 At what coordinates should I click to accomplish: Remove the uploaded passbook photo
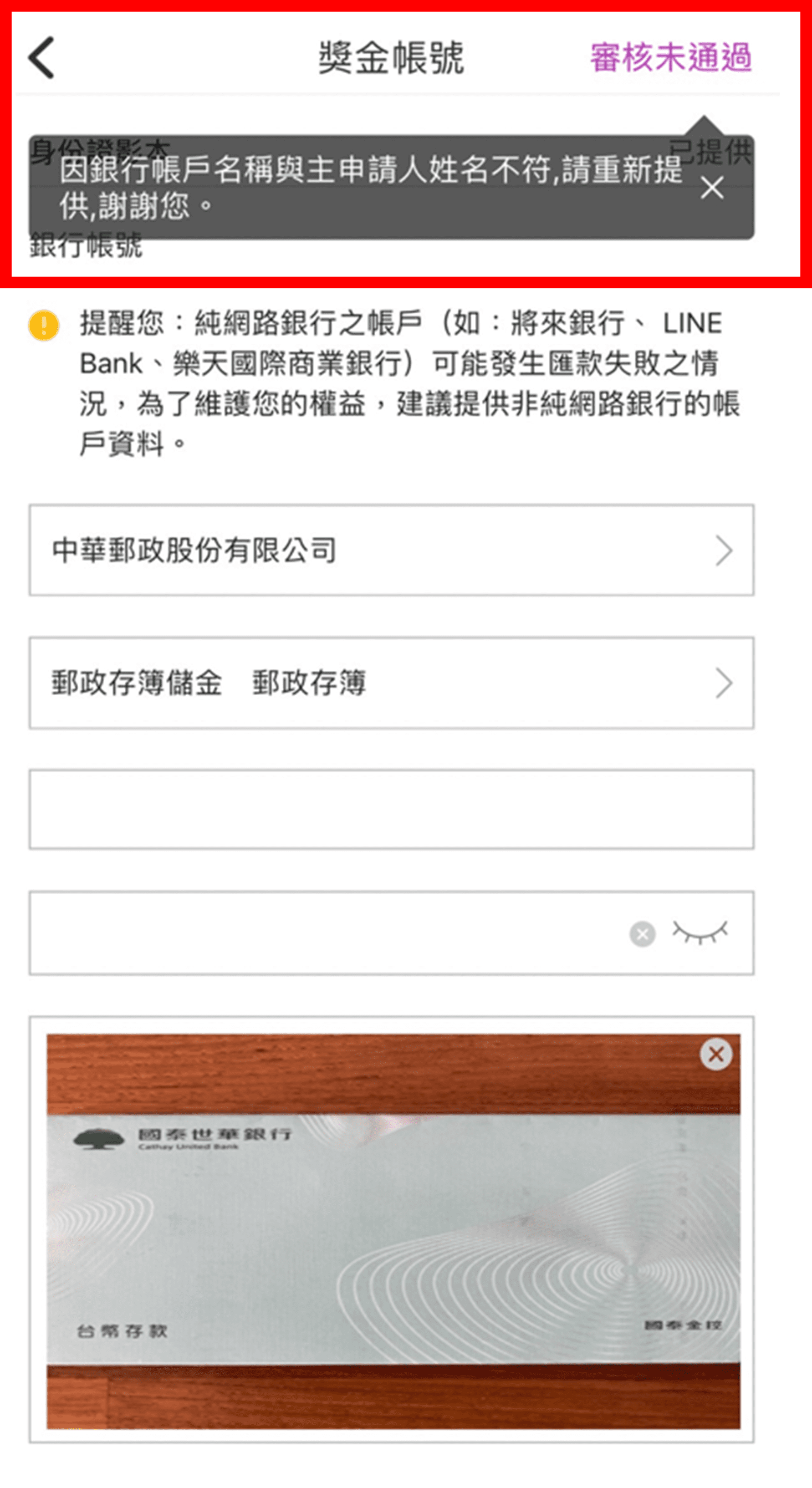(716, 1054)
